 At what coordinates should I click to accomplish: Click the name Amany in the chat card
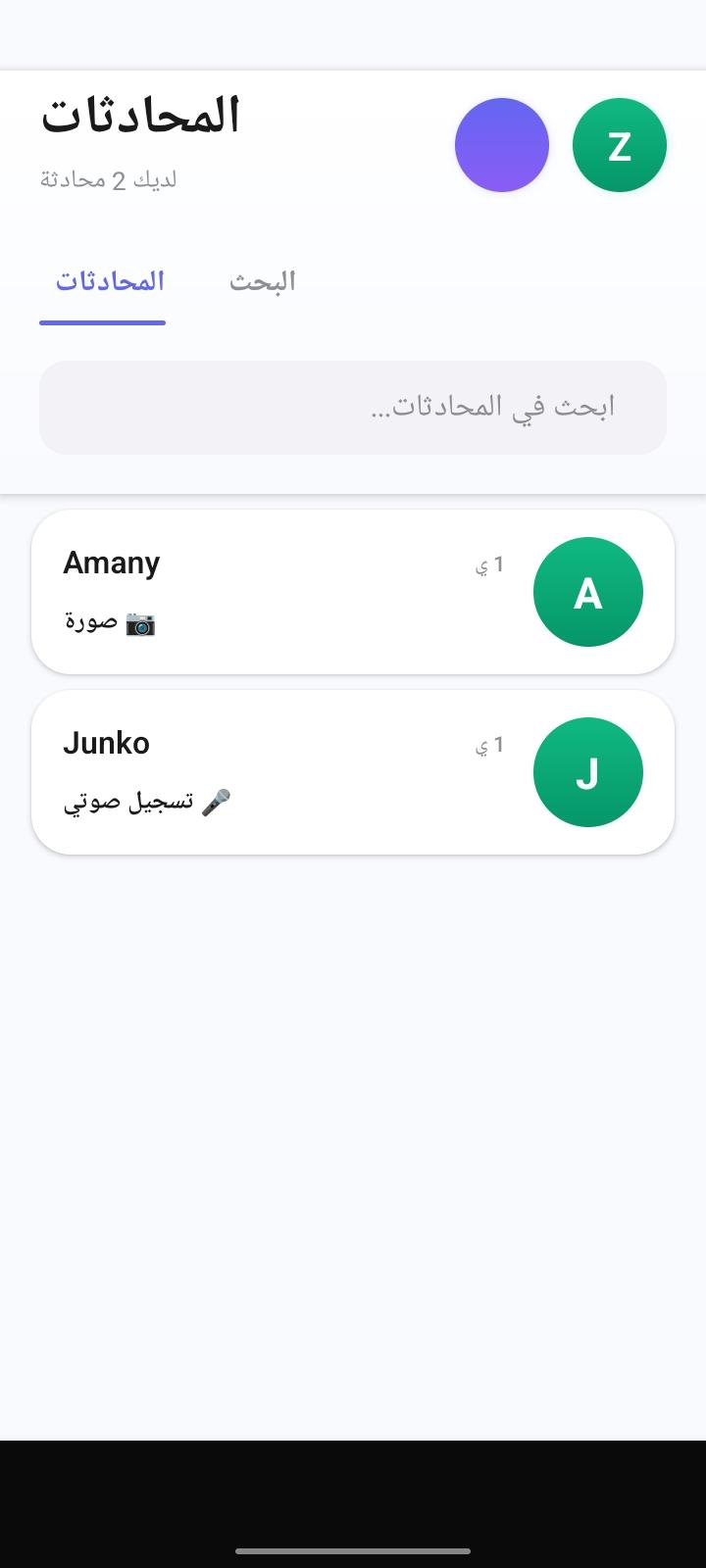coord(112,563)
